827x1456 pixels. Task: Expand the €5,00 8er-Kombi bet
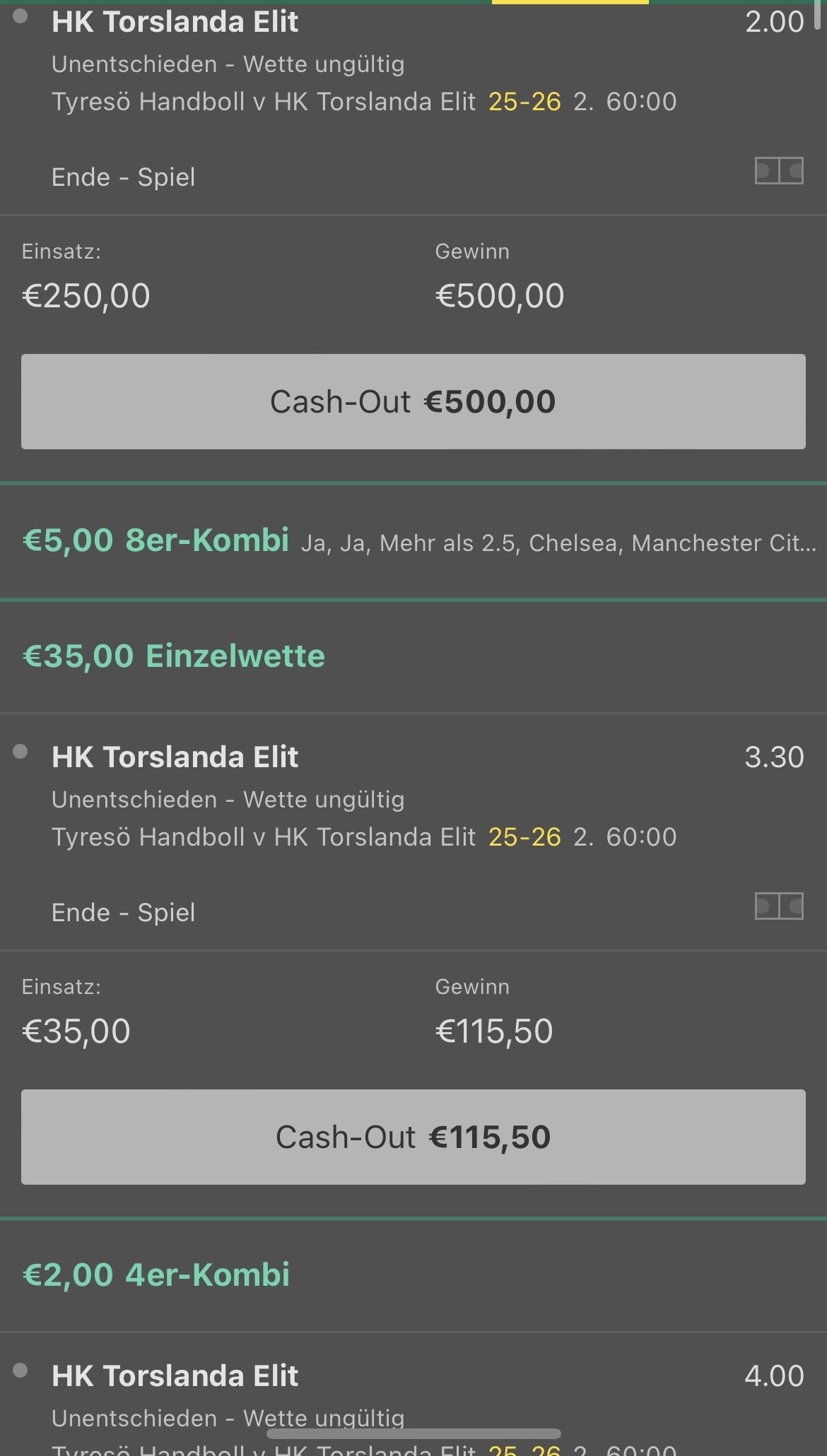[413, 541]
